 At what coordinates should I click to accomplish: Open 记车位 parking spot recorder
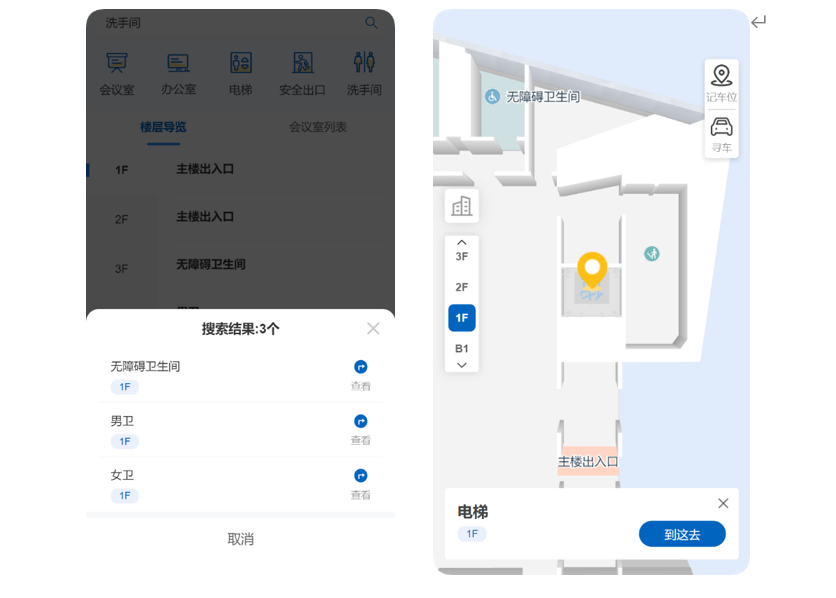tap(721, 83)
